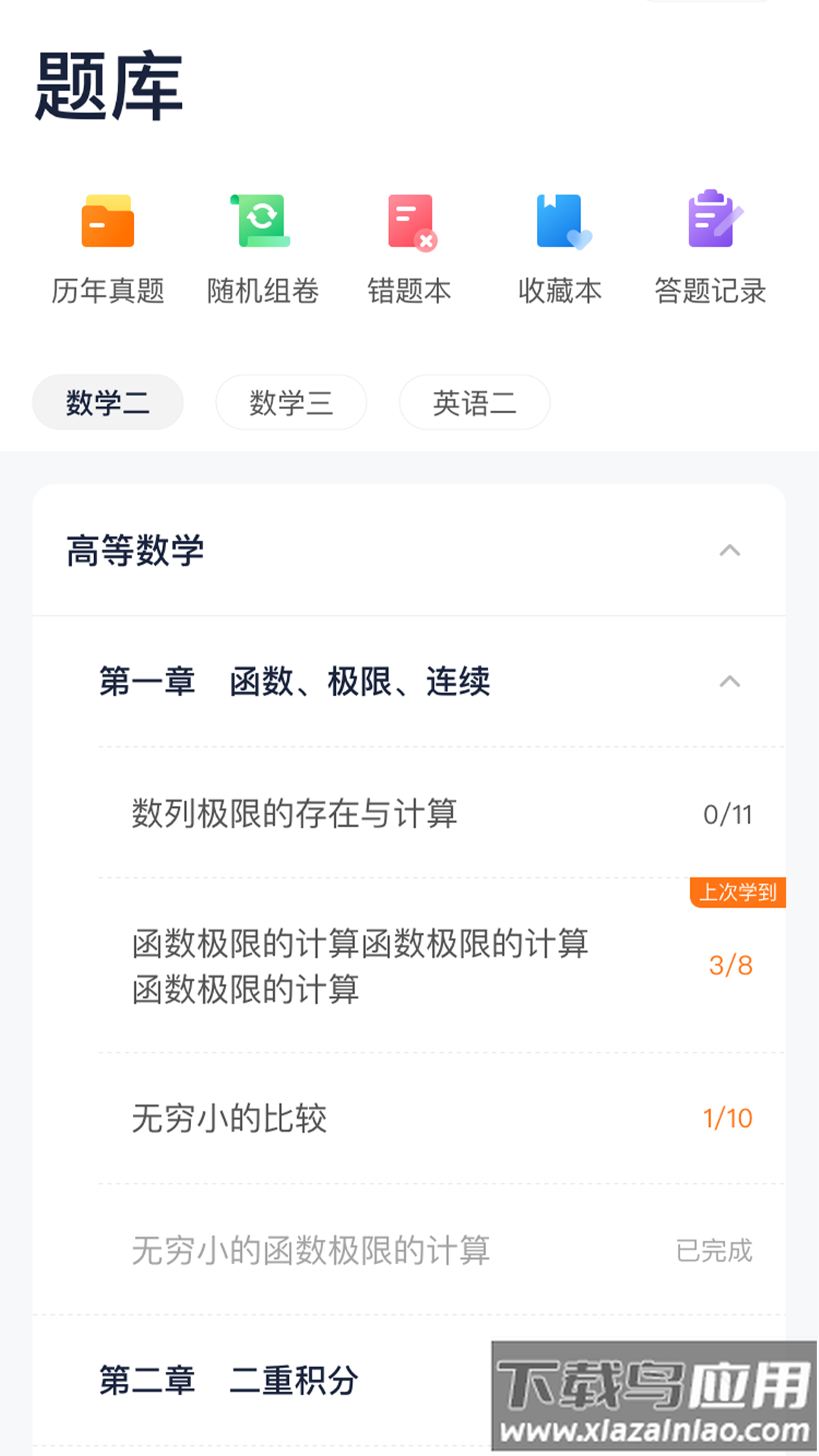This screenshot has height=1456, width=819.
Task: Tap the purple clipboard icon above 答题记录
Action: tap(711, 222)
